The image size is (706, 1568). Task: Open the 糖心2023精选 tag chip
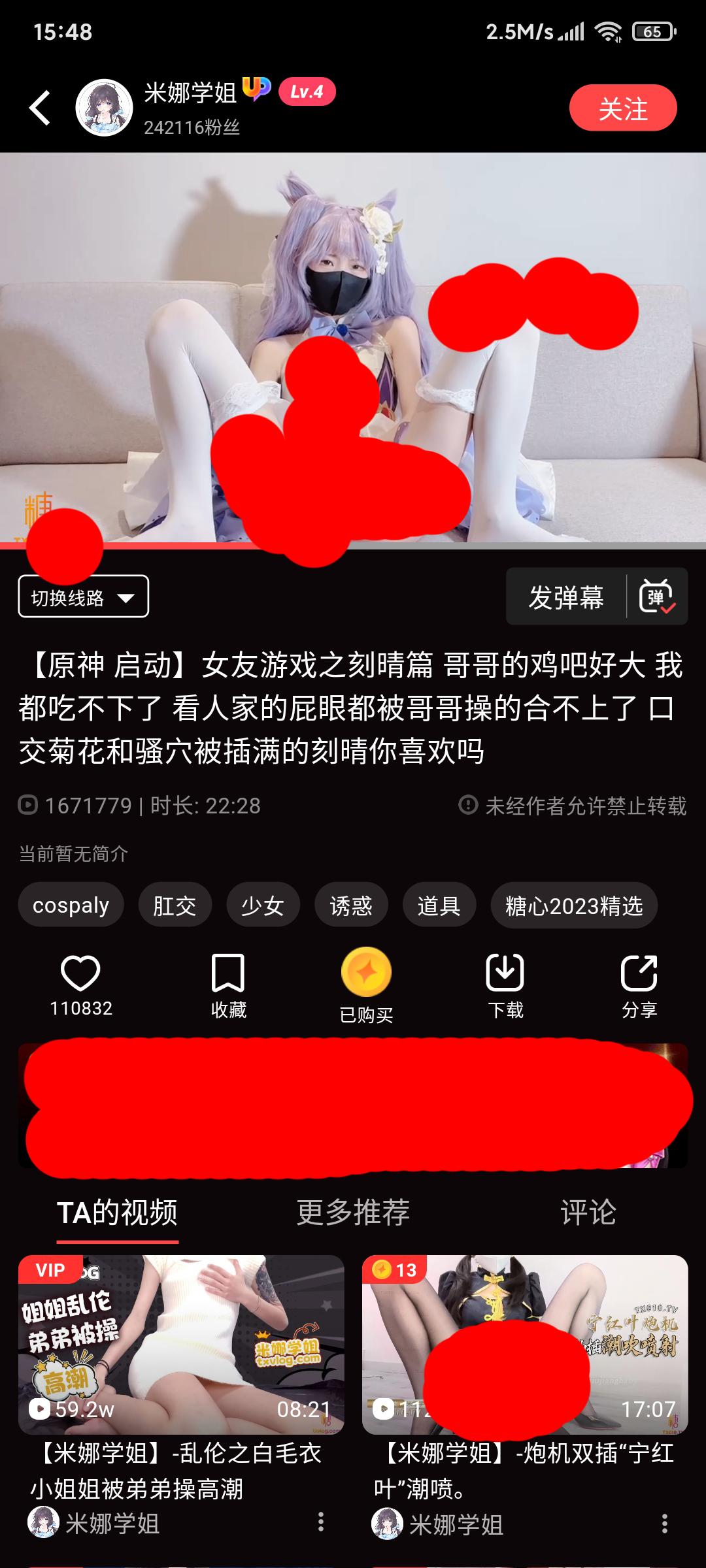pyautogui.click(x=574, y=906)
